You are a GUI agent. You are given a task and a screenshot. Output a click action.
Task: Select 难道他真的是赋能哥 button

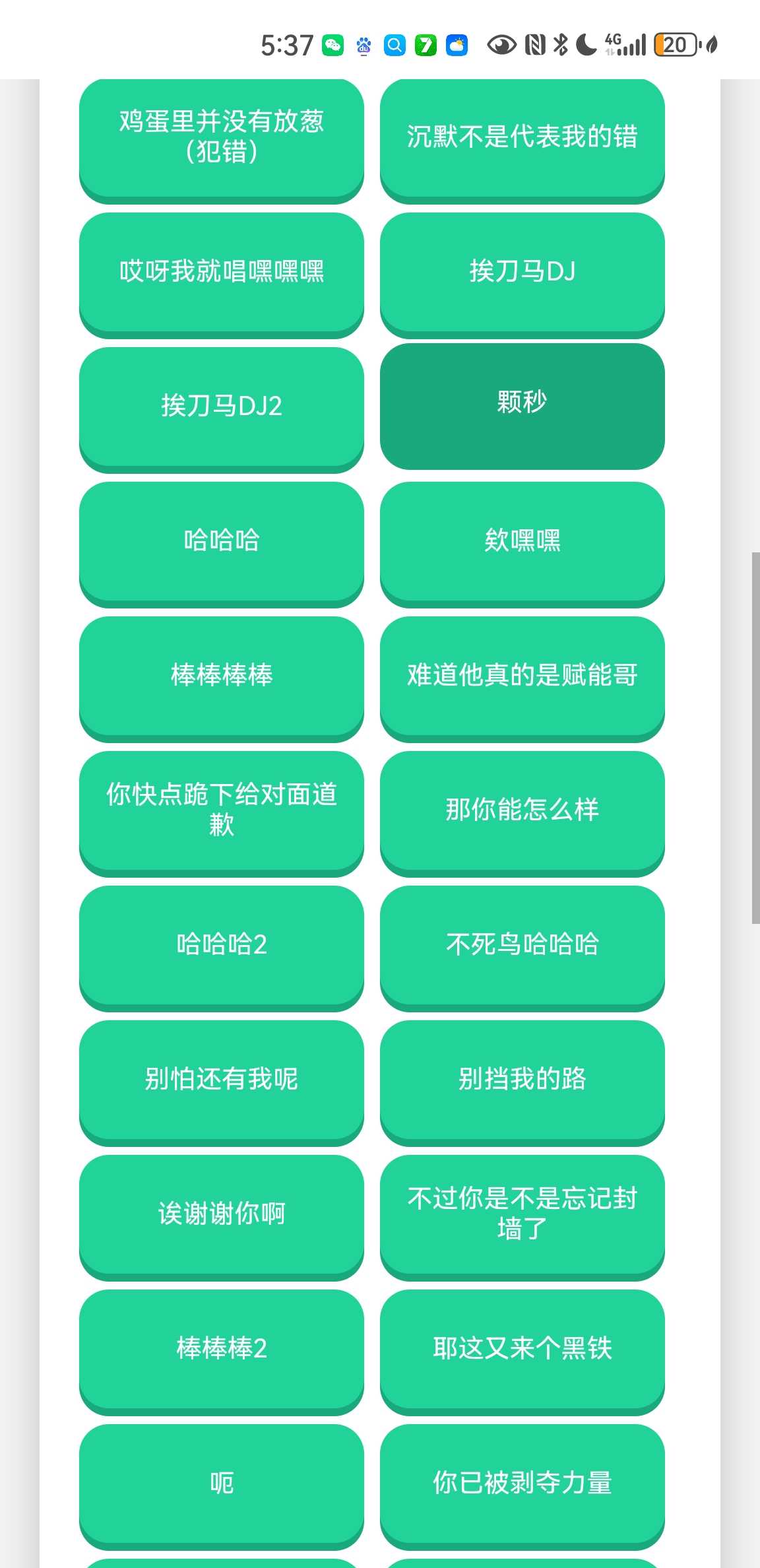[522, 675]
